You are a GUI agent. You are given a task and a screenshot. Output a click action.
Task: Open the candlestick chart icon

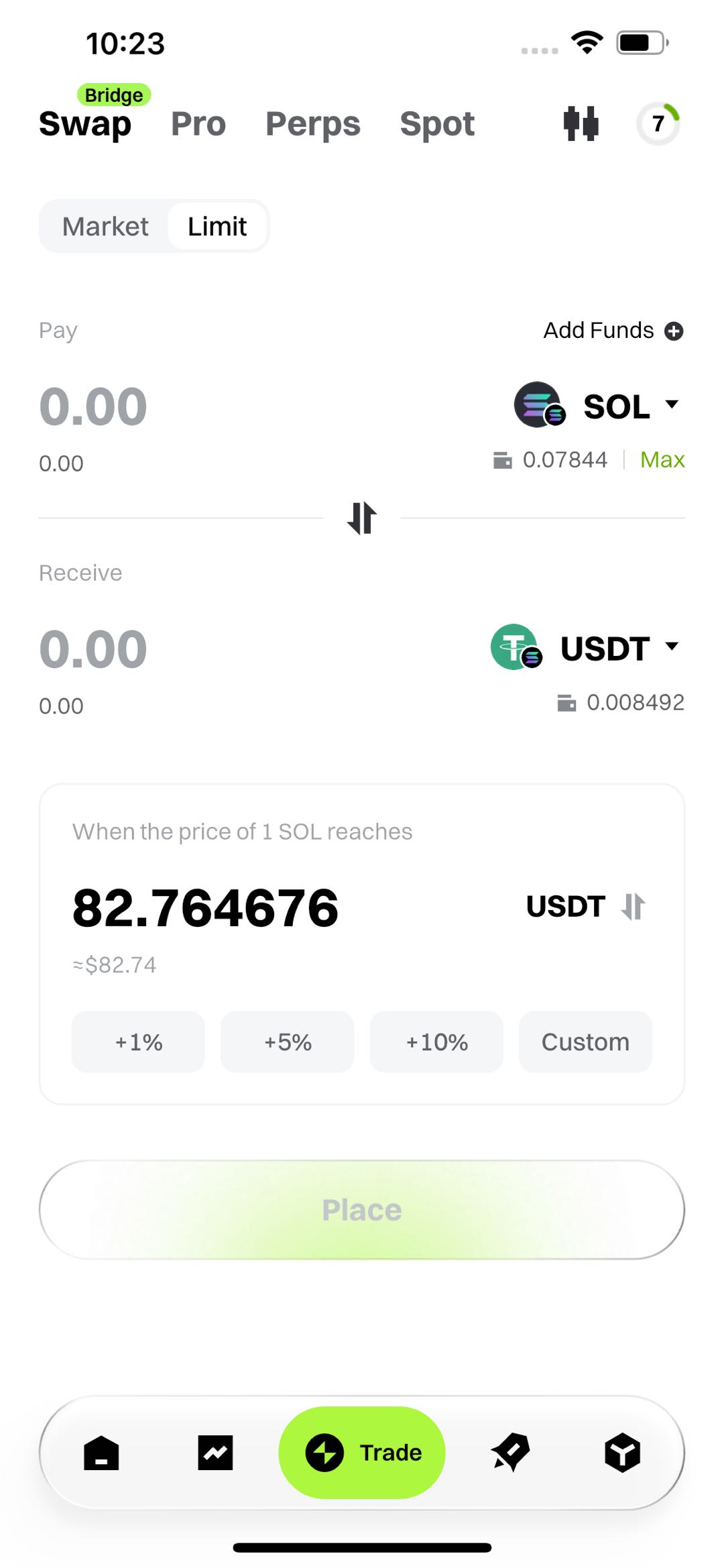click(581, 124)
